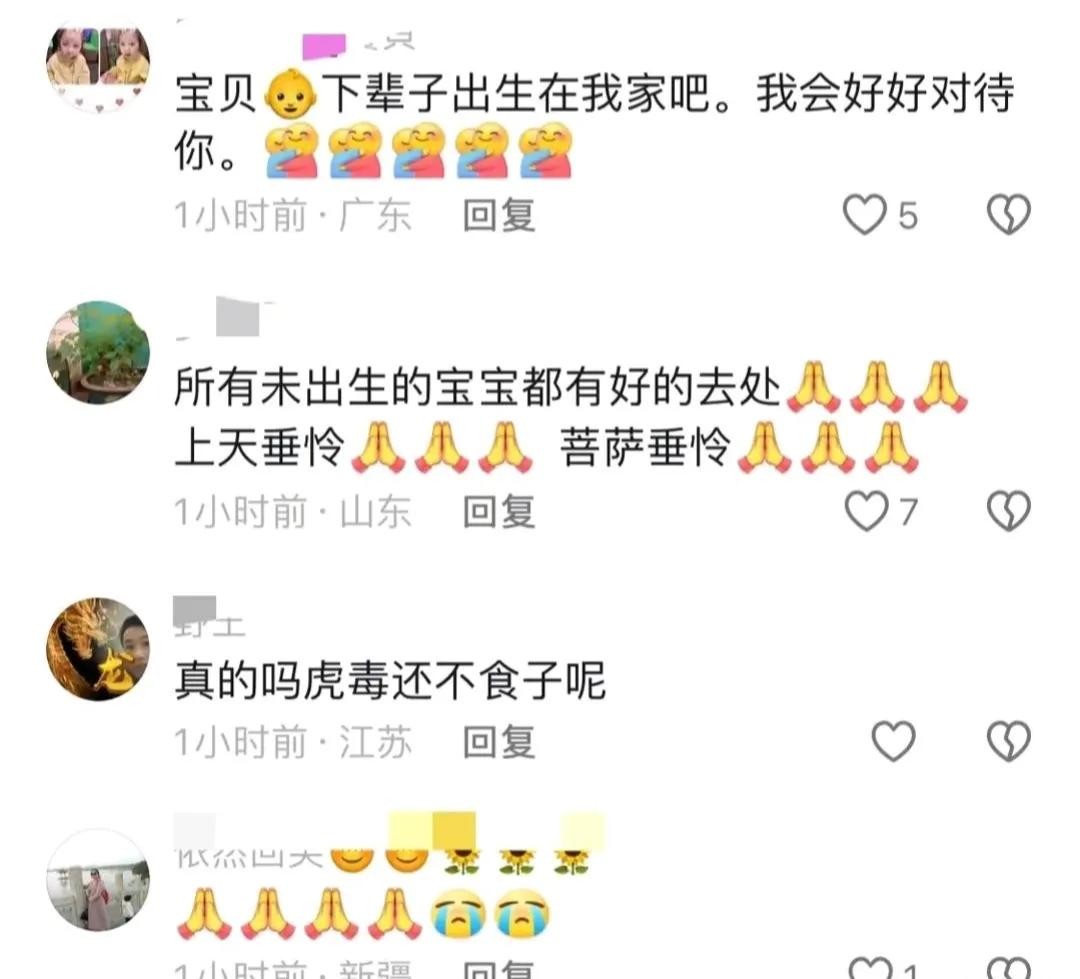Dislike the Shandong prayer comment

(1008, 511)
